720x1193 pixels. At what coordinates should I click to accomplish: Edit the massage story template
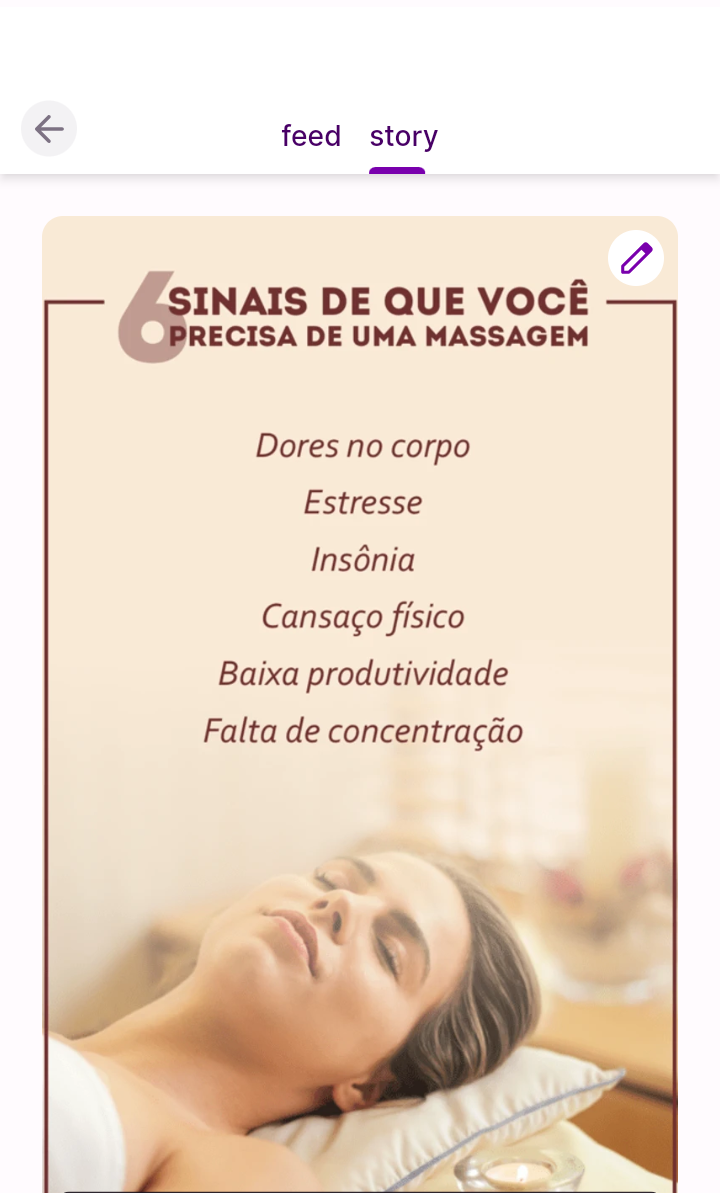[636, 258]
